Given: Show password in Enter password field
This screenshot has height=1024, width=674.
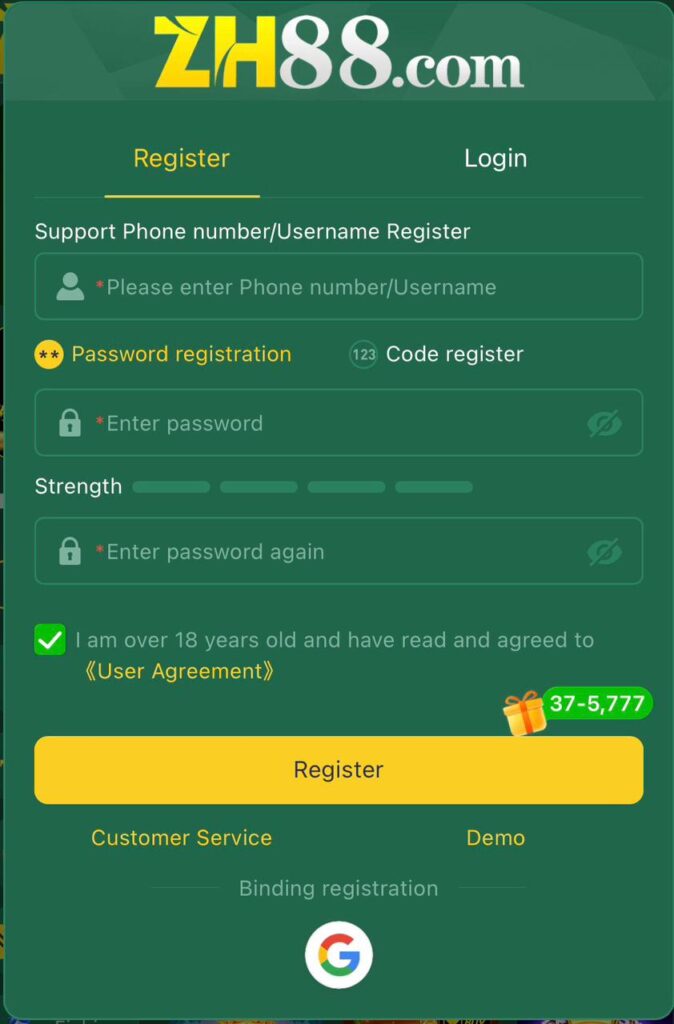Looking at the screenshot, I should click(604, 424).
